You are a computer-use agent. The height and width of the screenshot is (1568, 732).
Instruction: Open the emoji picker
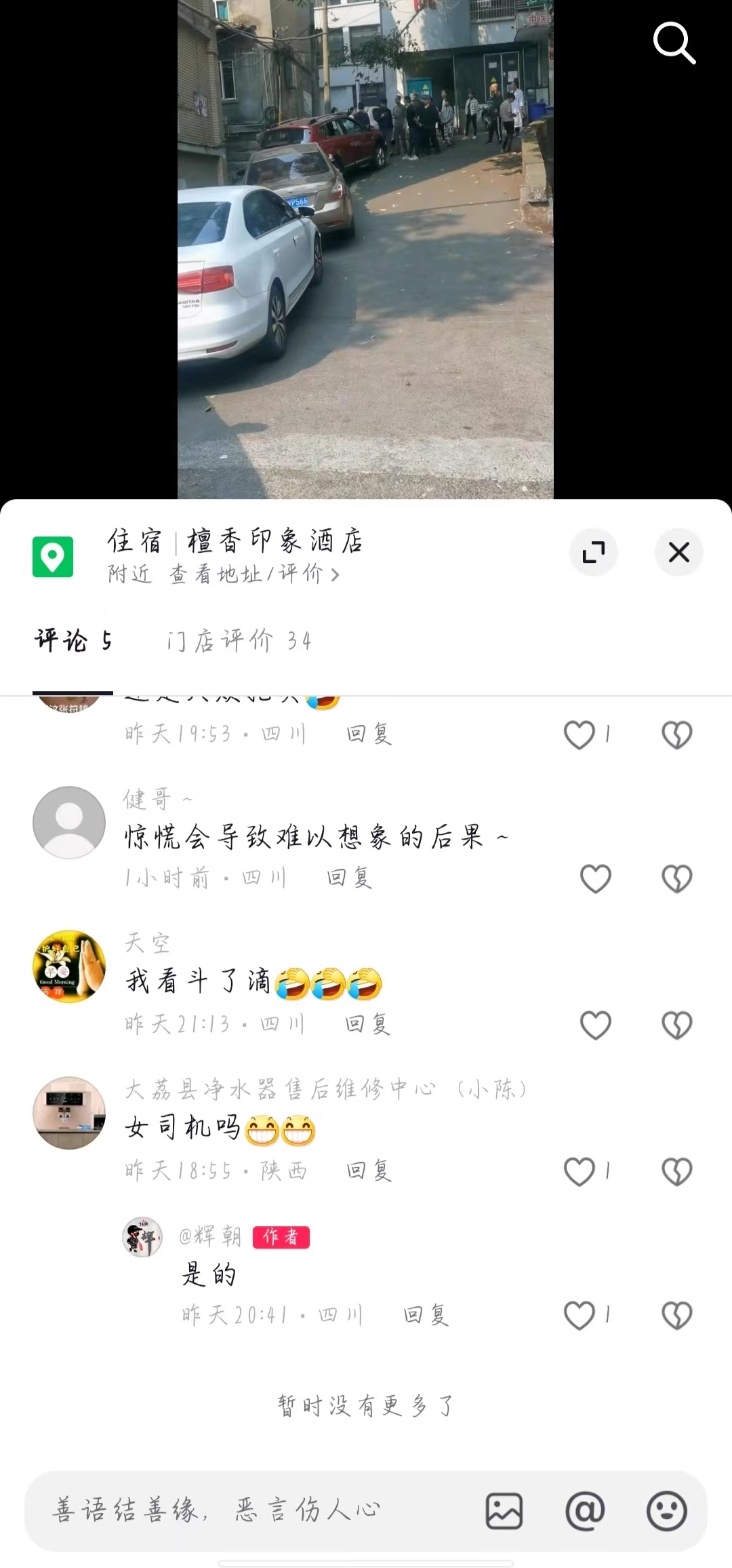(x=666, y=1511)
